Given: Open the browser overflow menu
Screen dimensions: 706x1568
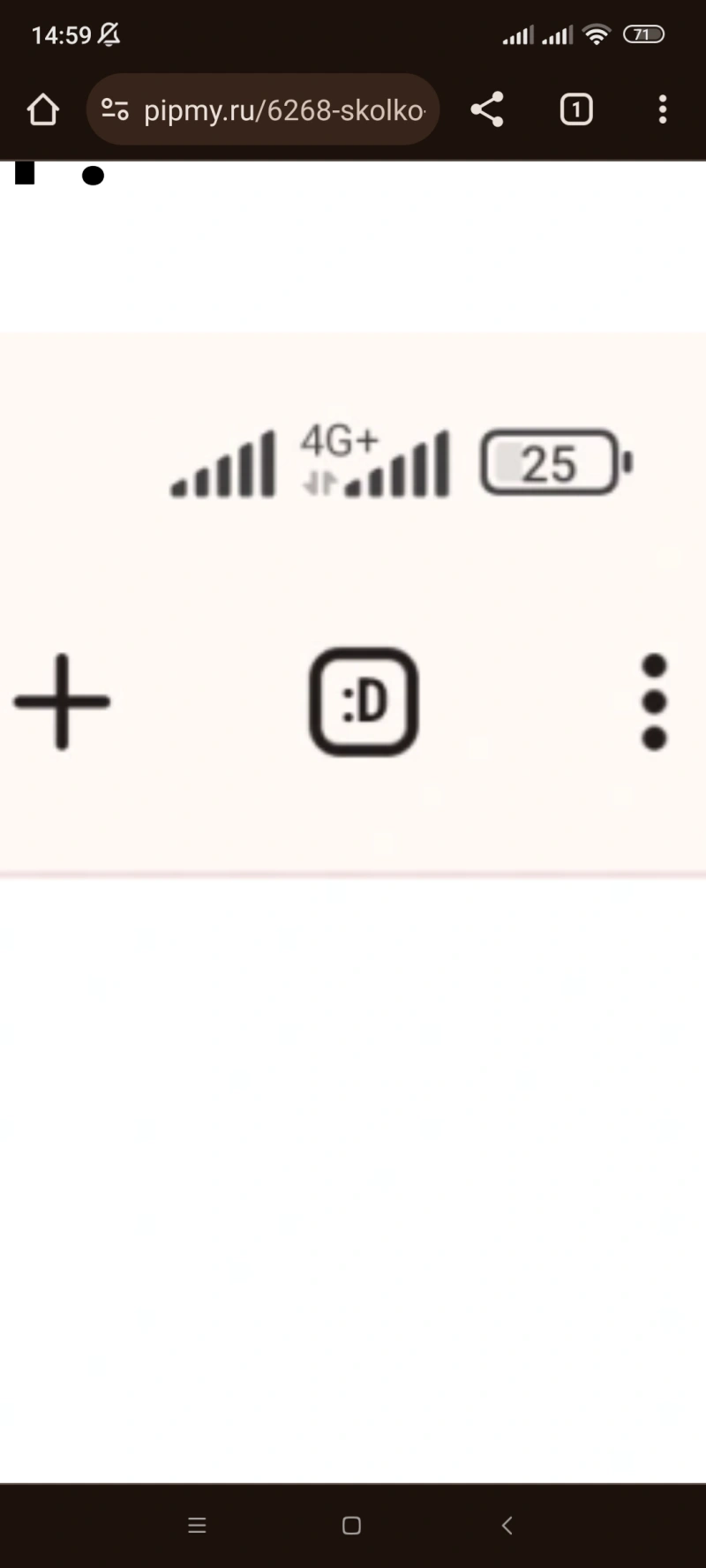Looking at the screenshot, I should pyautogui.click(x=663, y=109).
